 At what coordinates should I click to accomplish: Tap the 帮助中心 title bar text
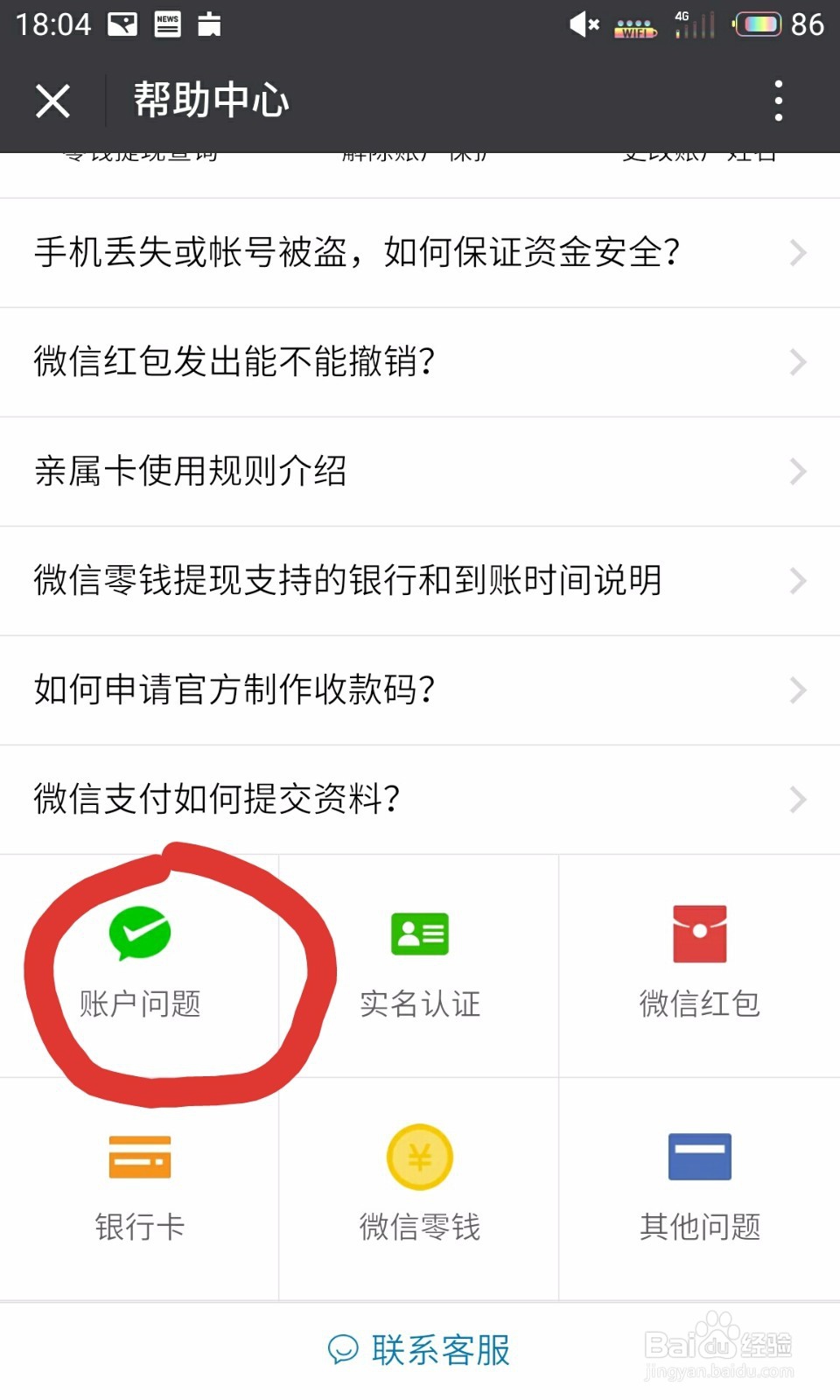(211, 100)
